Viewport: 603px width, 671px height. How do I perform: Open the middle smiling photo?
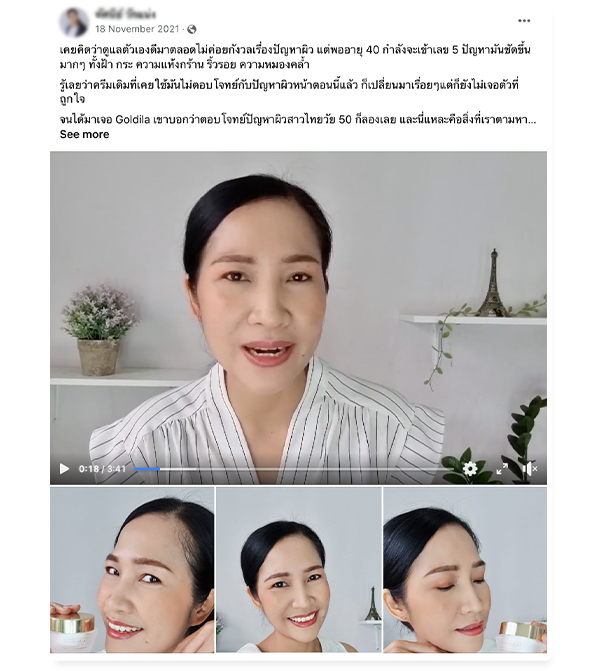[x=299, y=570]
